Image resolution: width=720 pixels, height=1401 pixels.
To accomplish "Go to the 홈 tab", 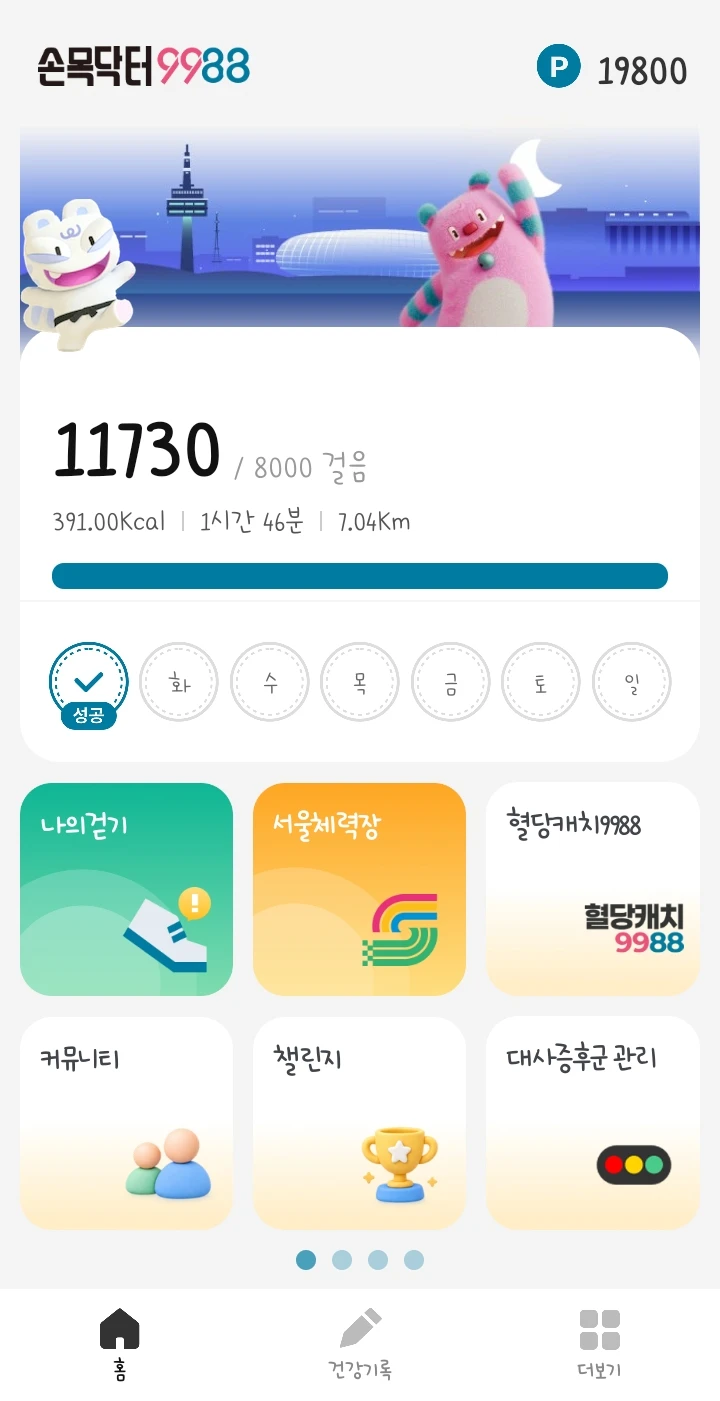I will point(120,1344).
